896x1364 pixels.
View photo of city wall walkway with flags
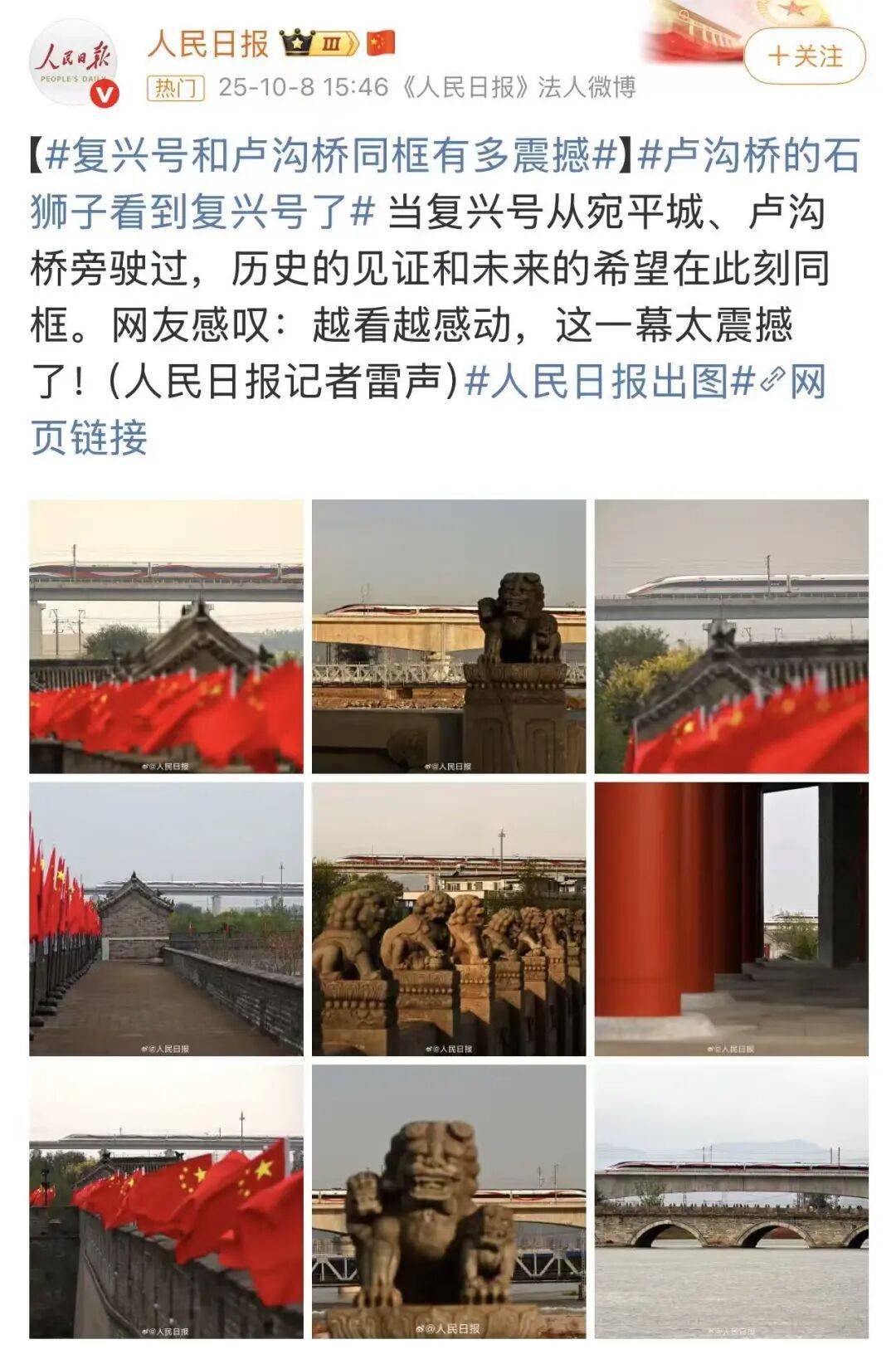166,918
